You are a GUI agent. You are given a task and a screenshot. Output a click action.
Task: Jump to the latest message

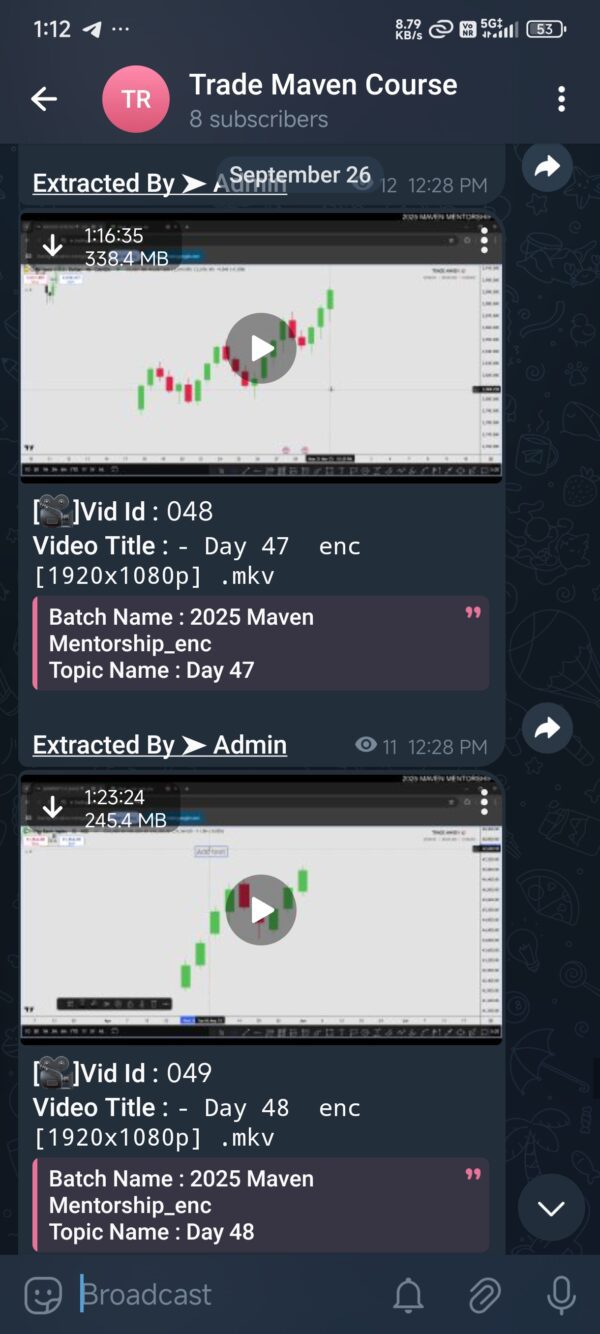click(x=551, y=1208)
